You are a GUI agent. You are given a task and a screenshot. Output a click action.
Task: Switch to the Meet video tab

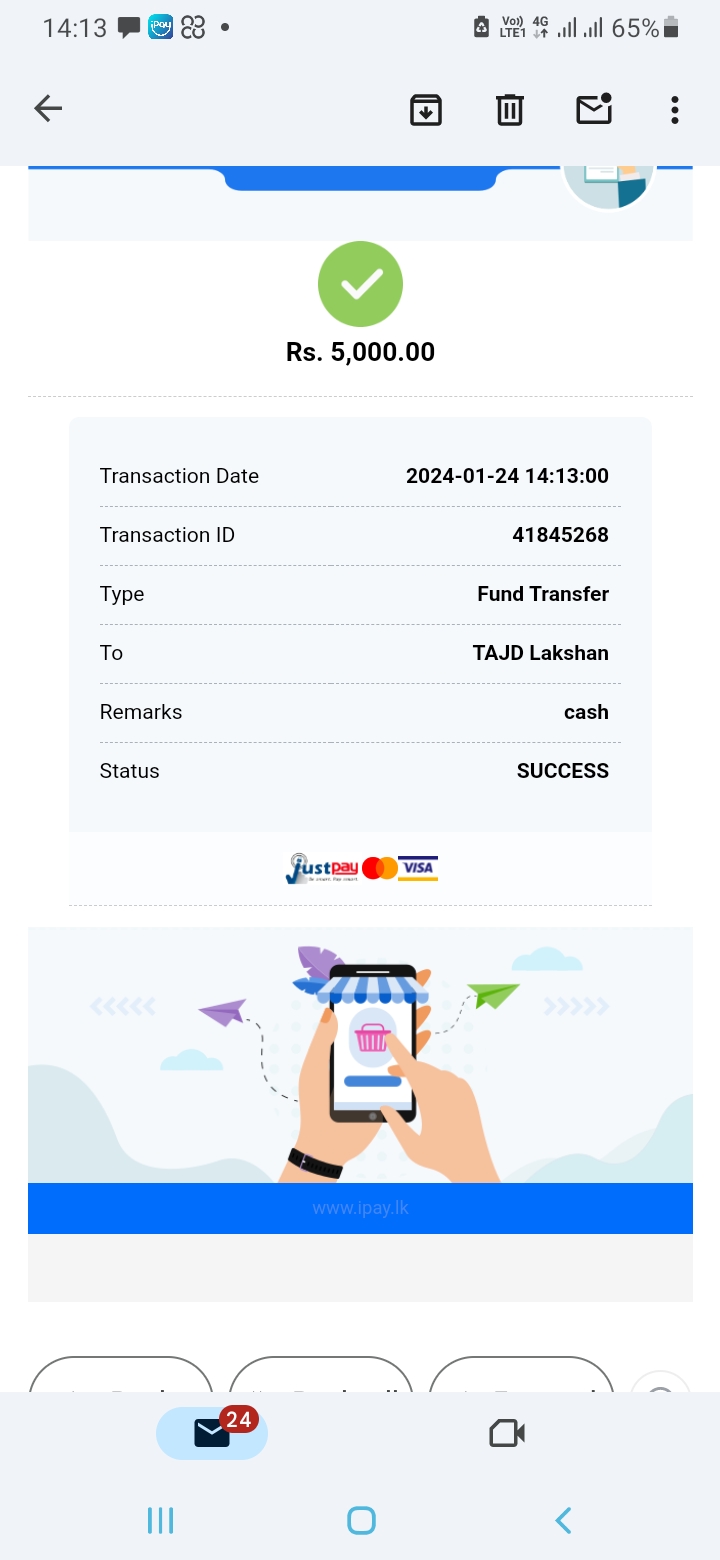tap(507, 1433)
